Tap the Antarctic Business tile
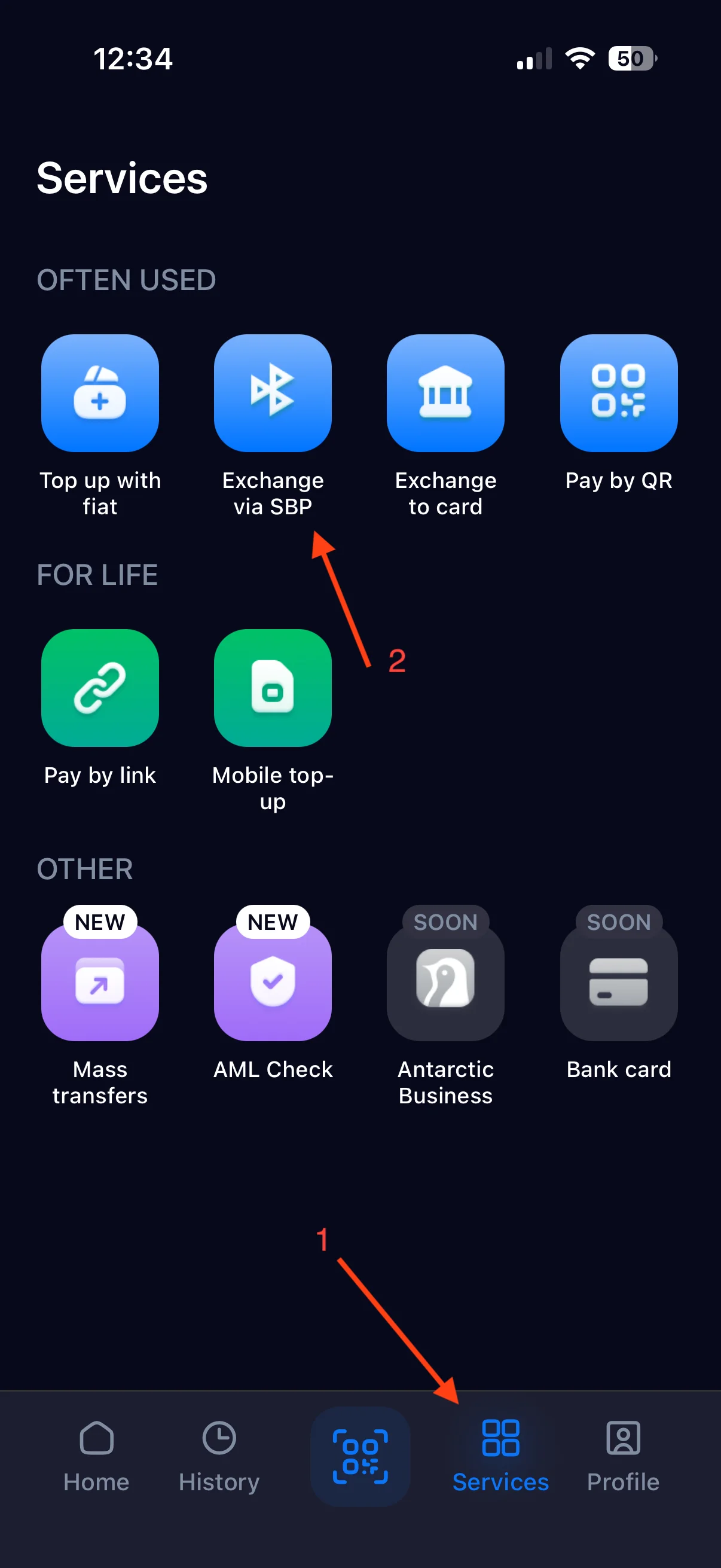 point(445,983)
